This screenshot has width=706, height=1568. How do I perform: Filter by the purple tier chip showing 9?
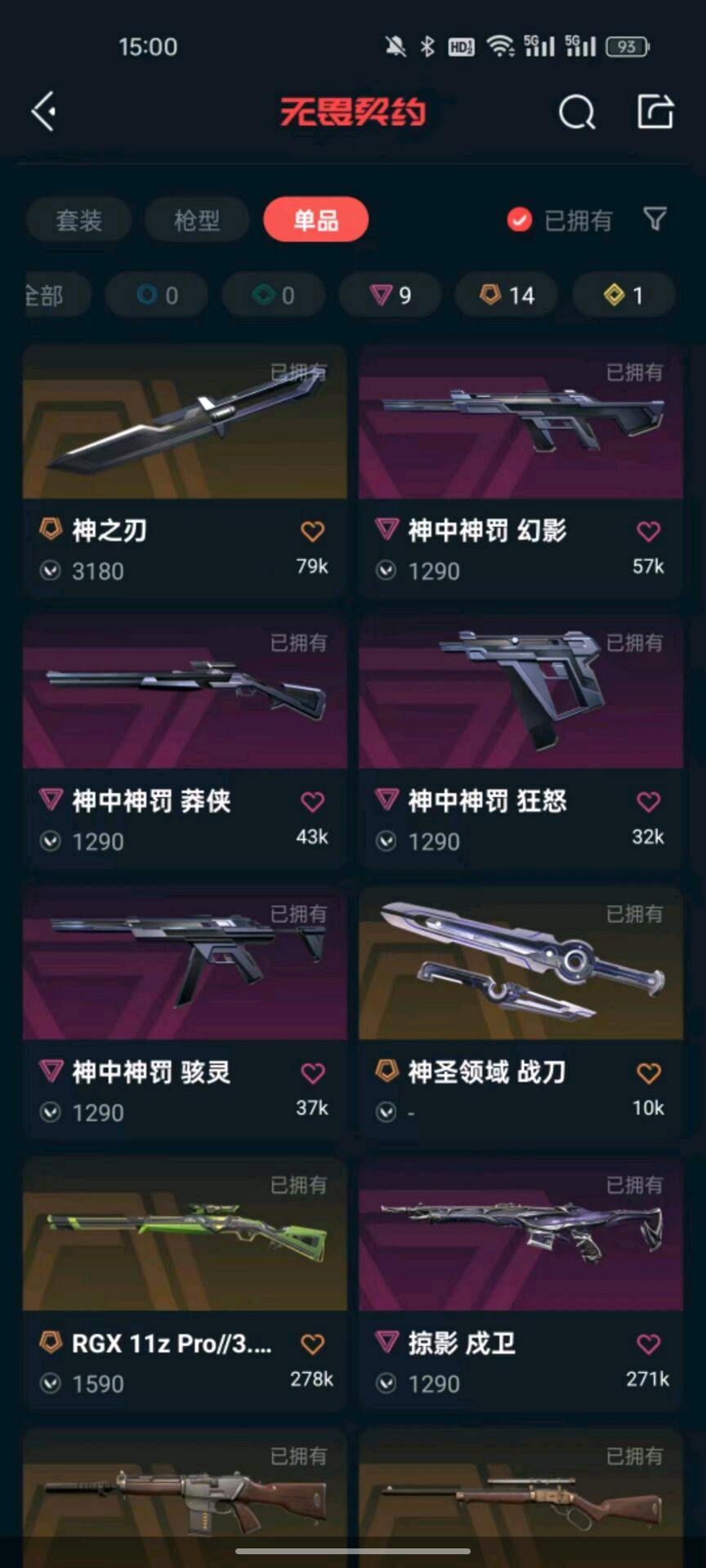[391, 295]
